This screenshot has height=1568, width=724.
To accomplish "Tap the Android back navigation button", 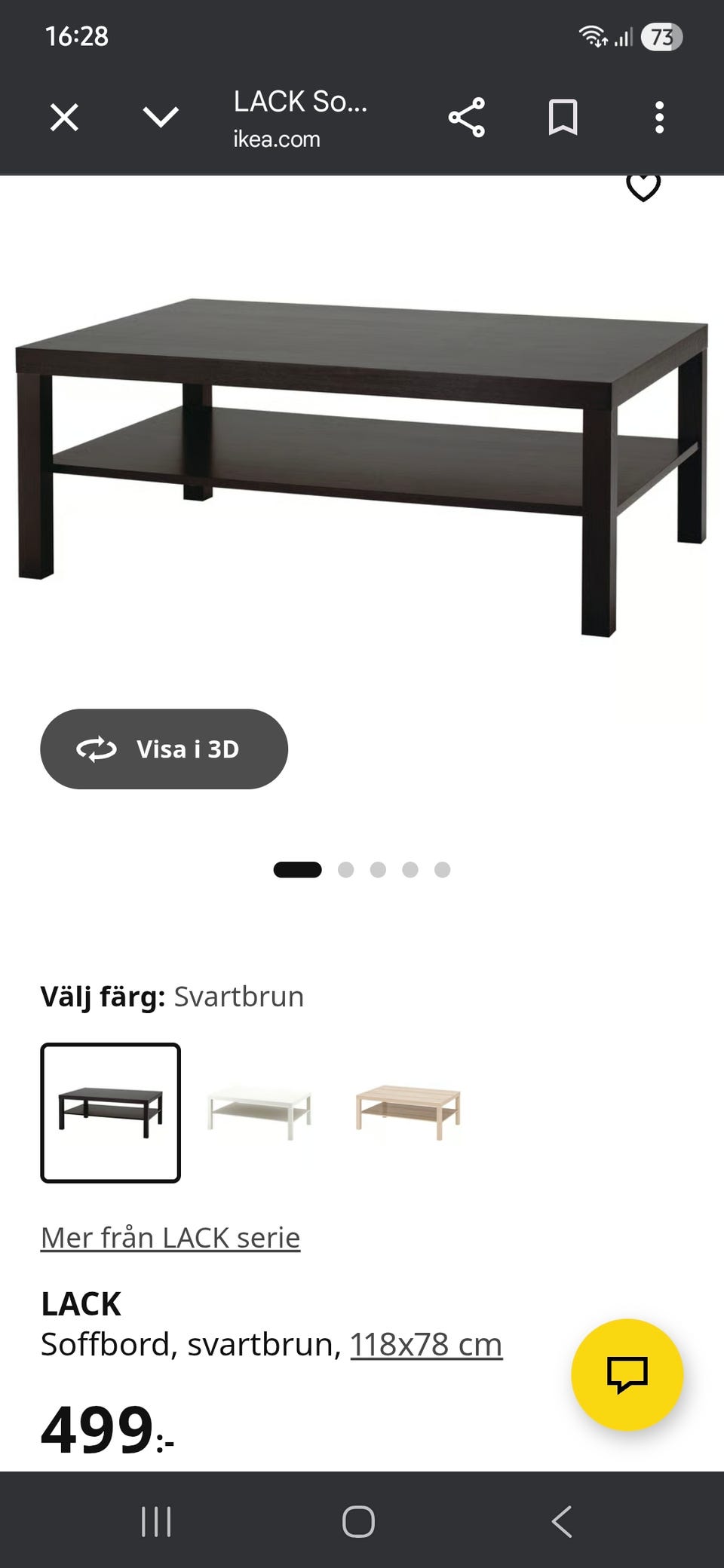I will coord(562,1521).
